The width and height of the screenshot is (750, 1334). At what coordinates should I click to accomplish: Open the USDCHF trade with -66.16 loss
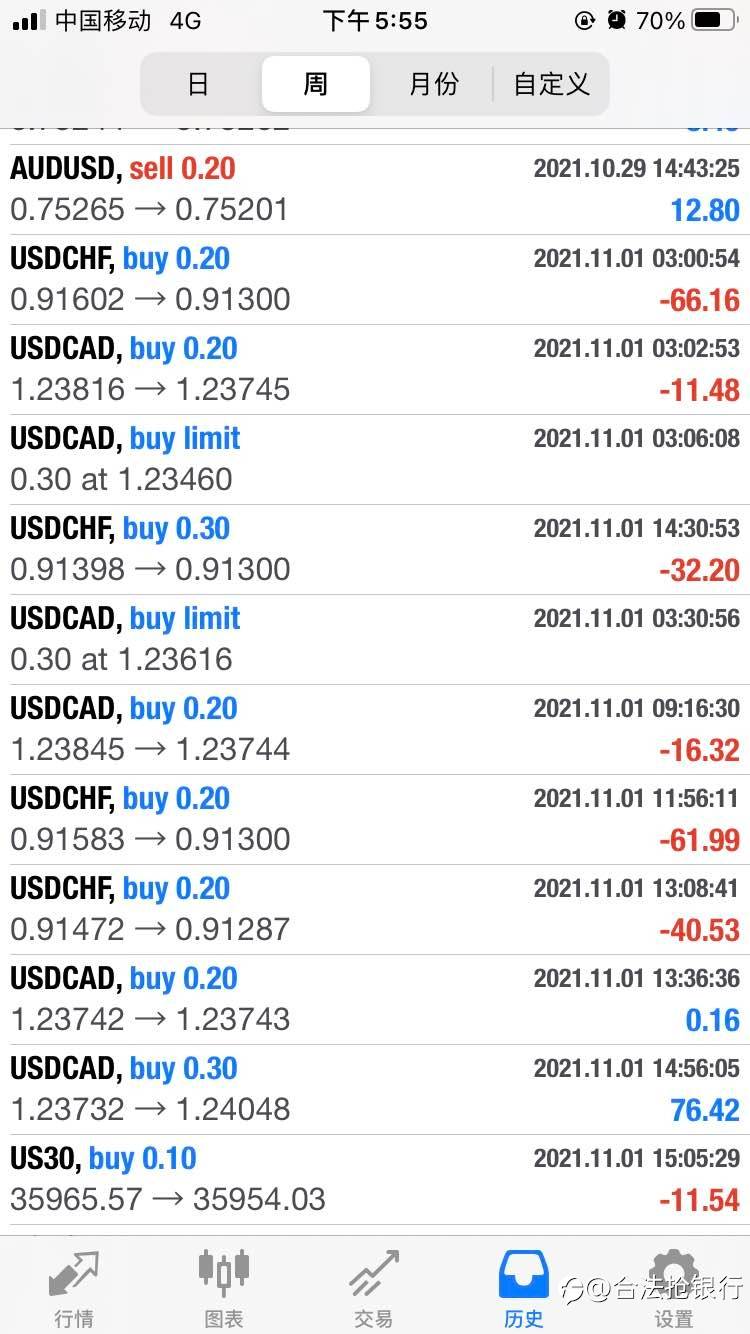[x=375, y=279]
